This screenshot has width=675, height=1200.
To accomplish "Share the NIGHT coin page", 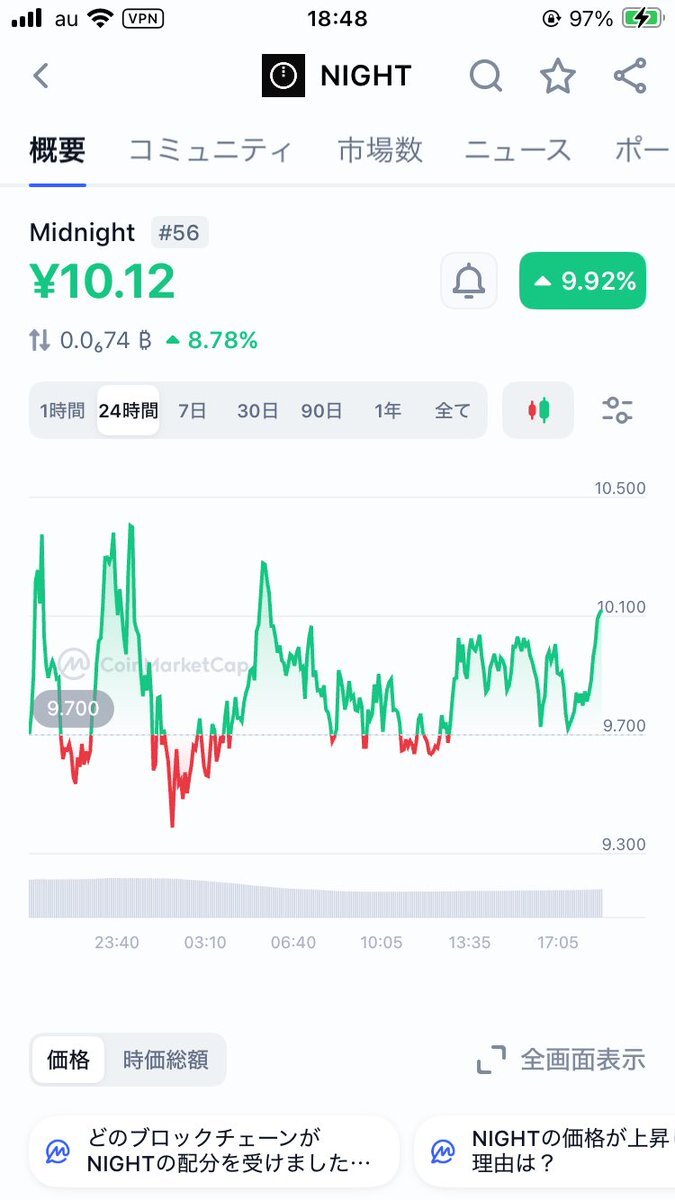I will tap(630, 76).
